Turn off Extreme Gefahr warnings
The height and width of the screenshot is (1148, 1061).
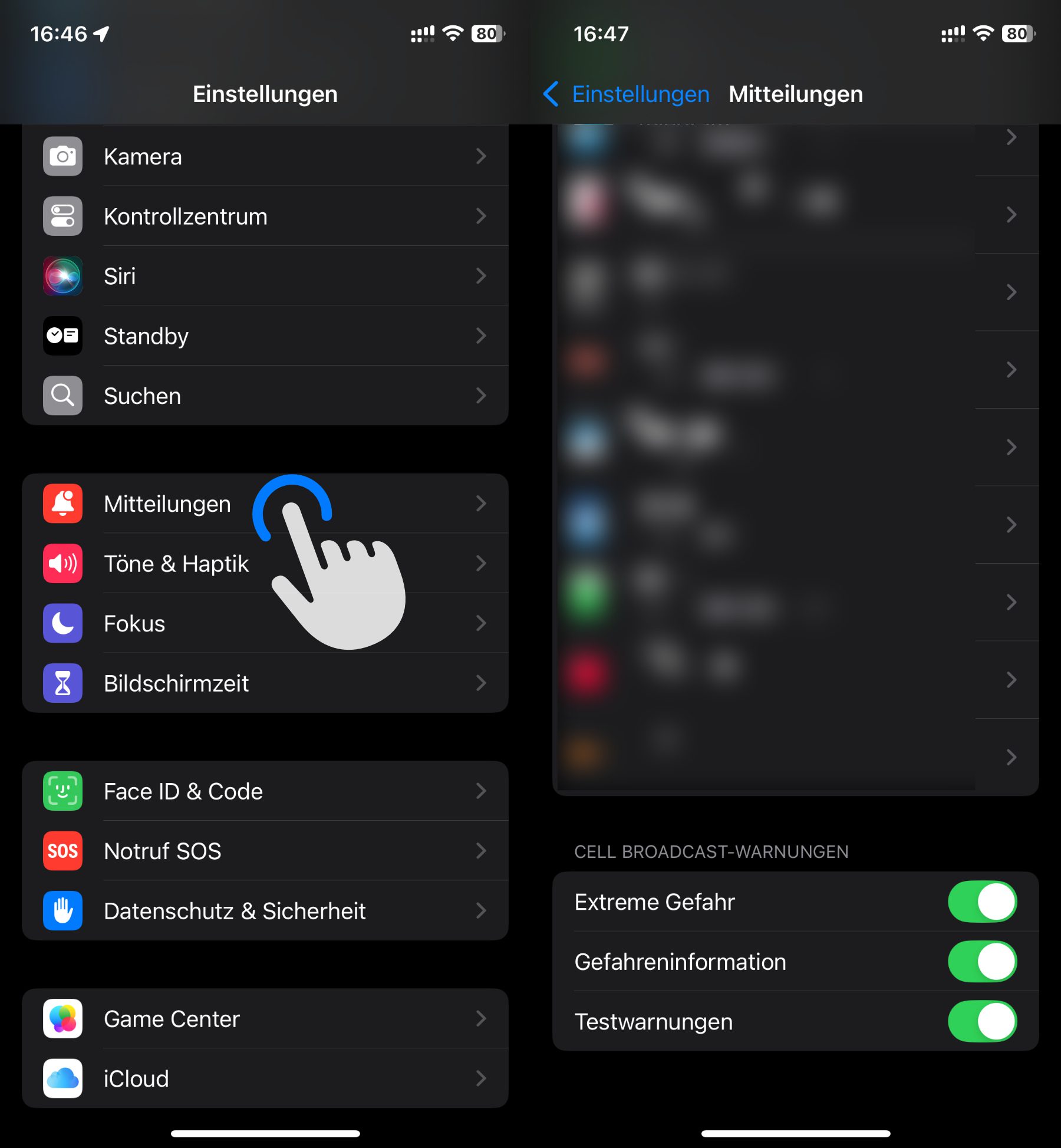coord(982,902)
